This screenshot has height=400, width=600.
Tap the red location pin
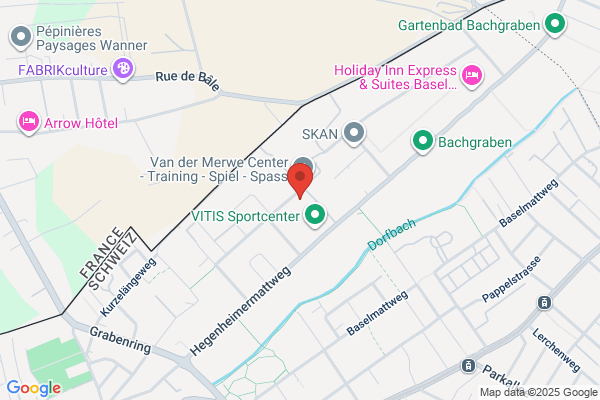point(300,180)
